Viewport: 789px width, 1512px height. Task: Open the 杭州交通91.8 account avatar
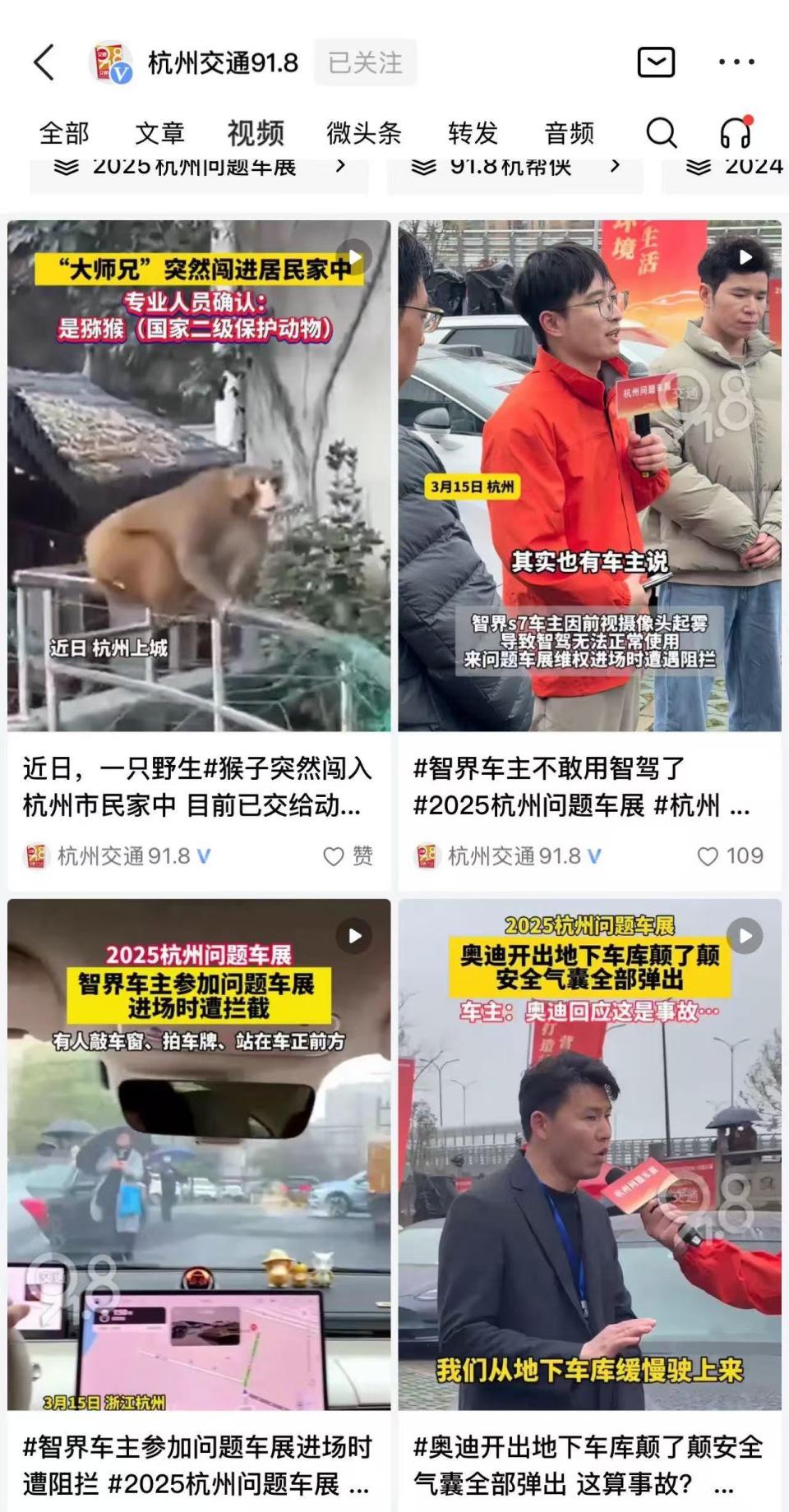click(x=110, y=62)
